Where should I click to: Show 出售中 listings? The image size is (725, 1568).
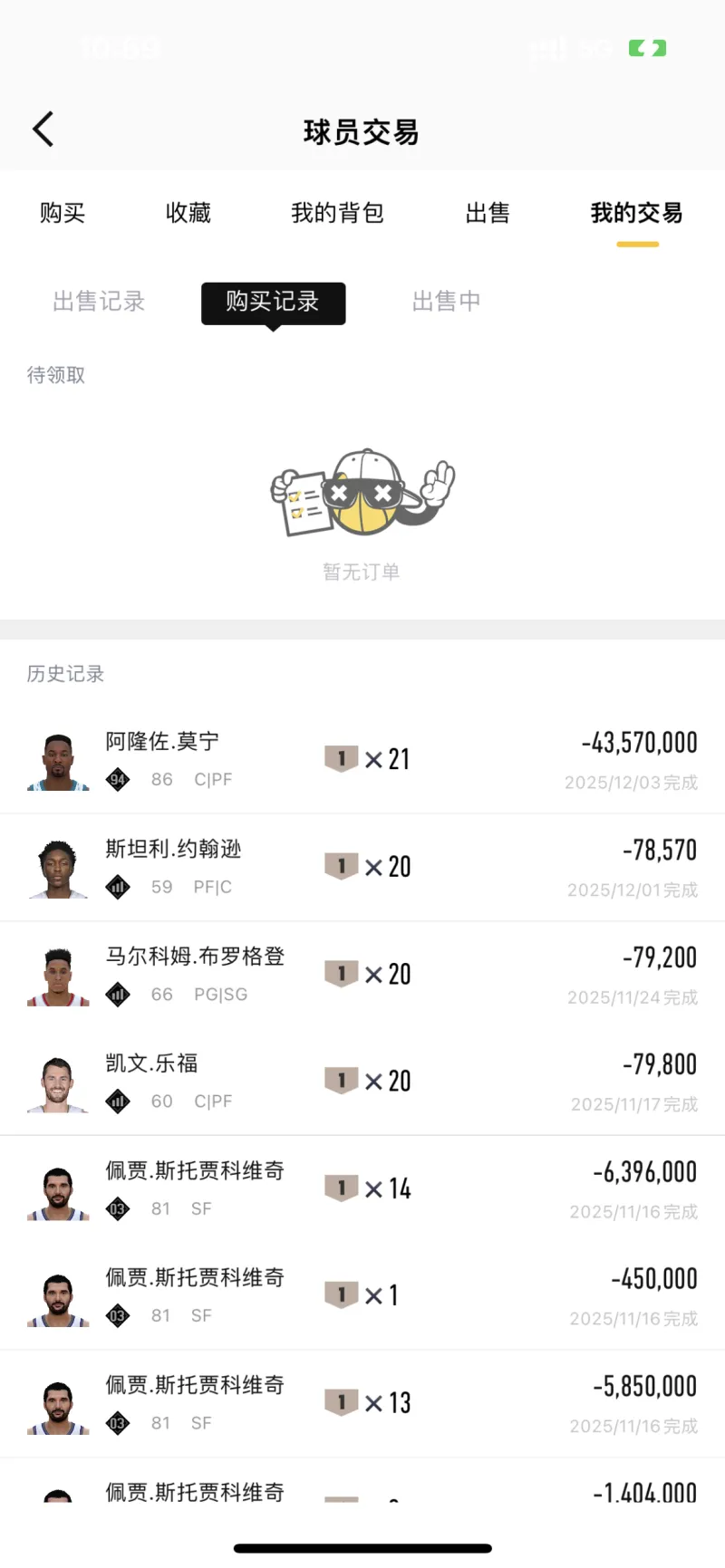pos(446,301)
